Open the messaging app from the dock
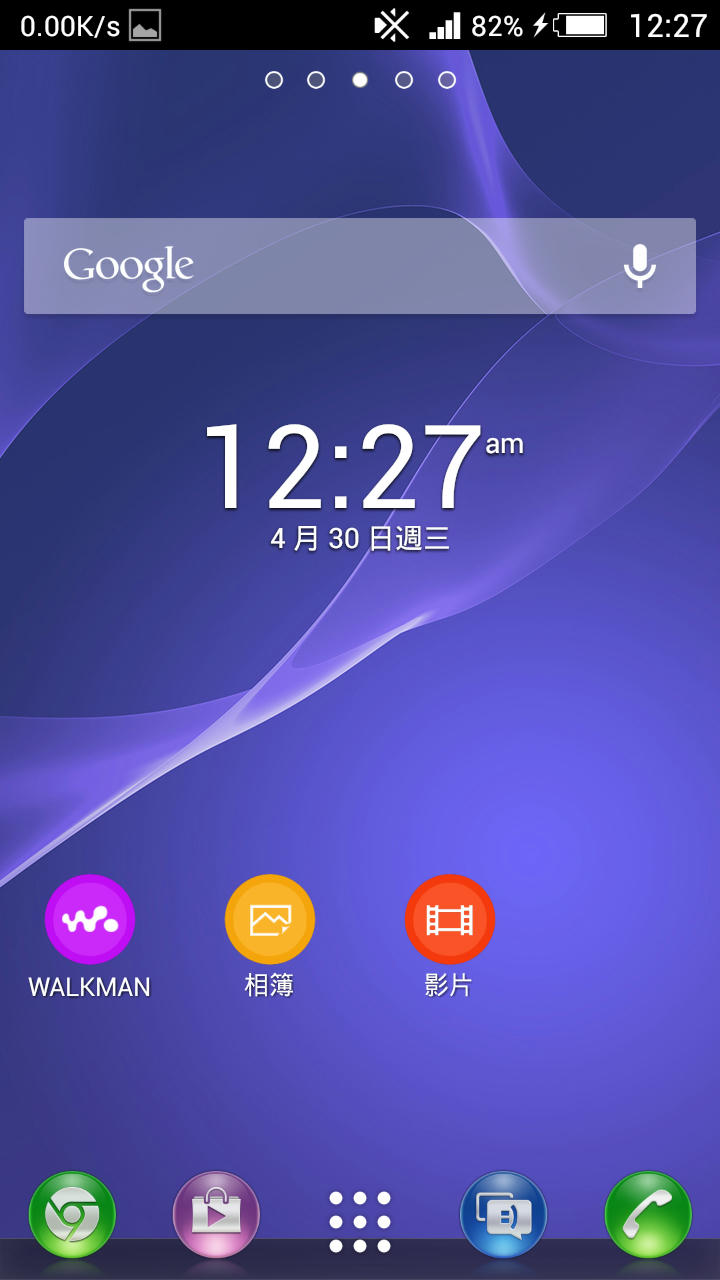Image resolution: width=720 pixels, height=1280 pixels. (503, 1214)
